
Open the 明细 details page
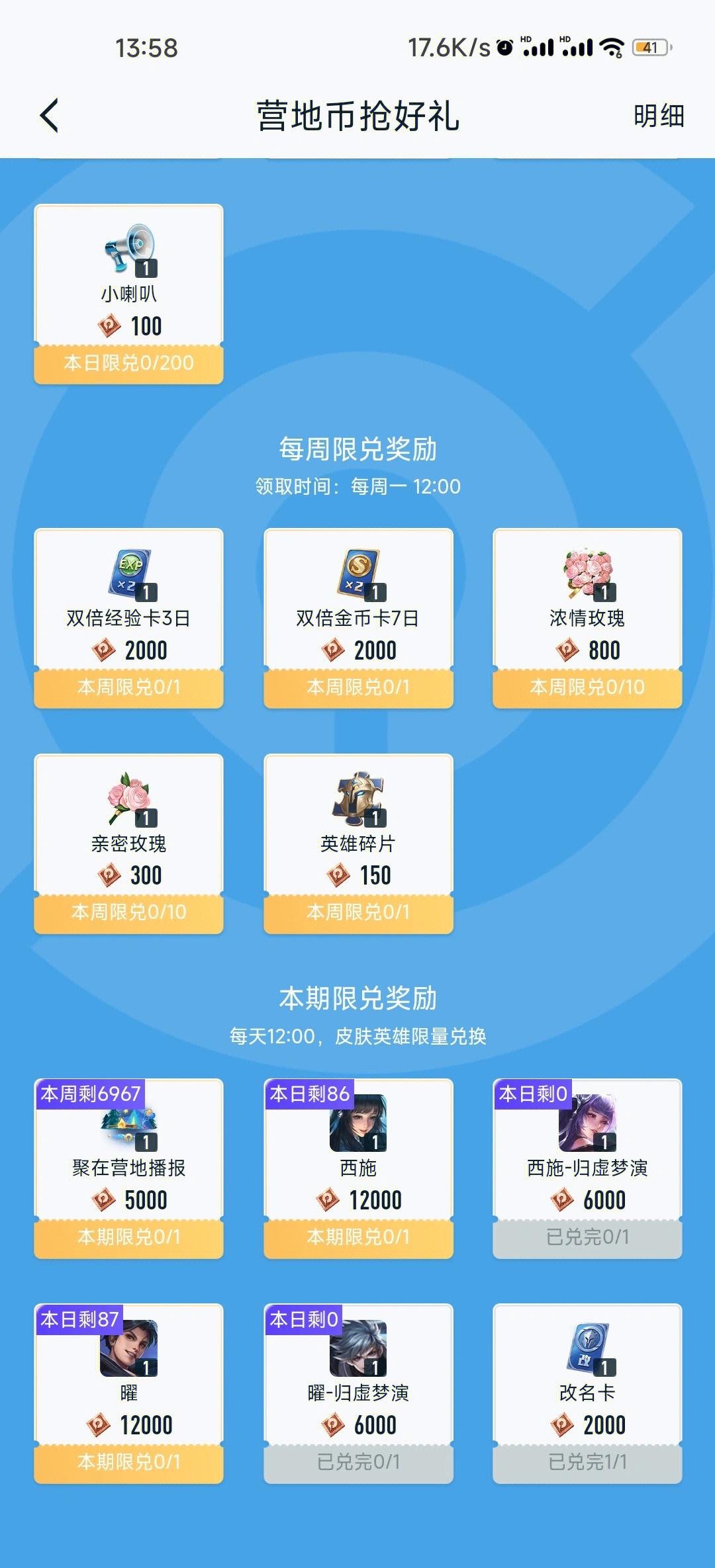tap(657, 115)
